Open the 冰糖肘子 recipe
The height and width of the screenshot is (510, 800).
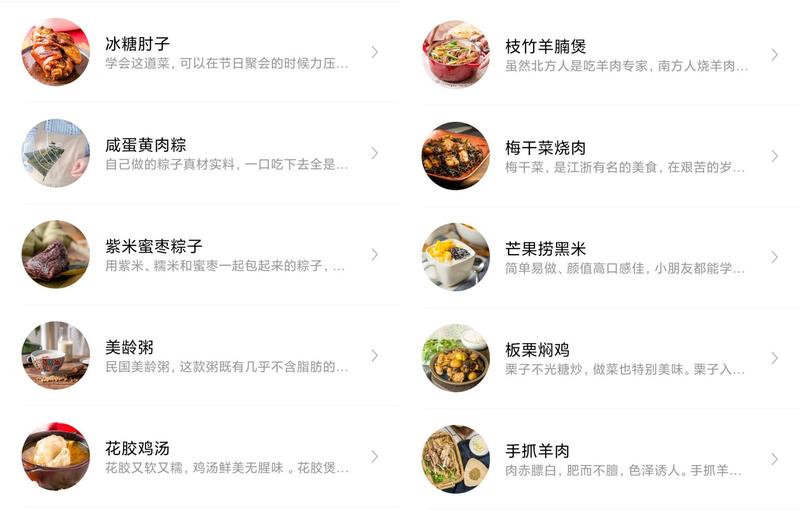(x=200, y=52)
